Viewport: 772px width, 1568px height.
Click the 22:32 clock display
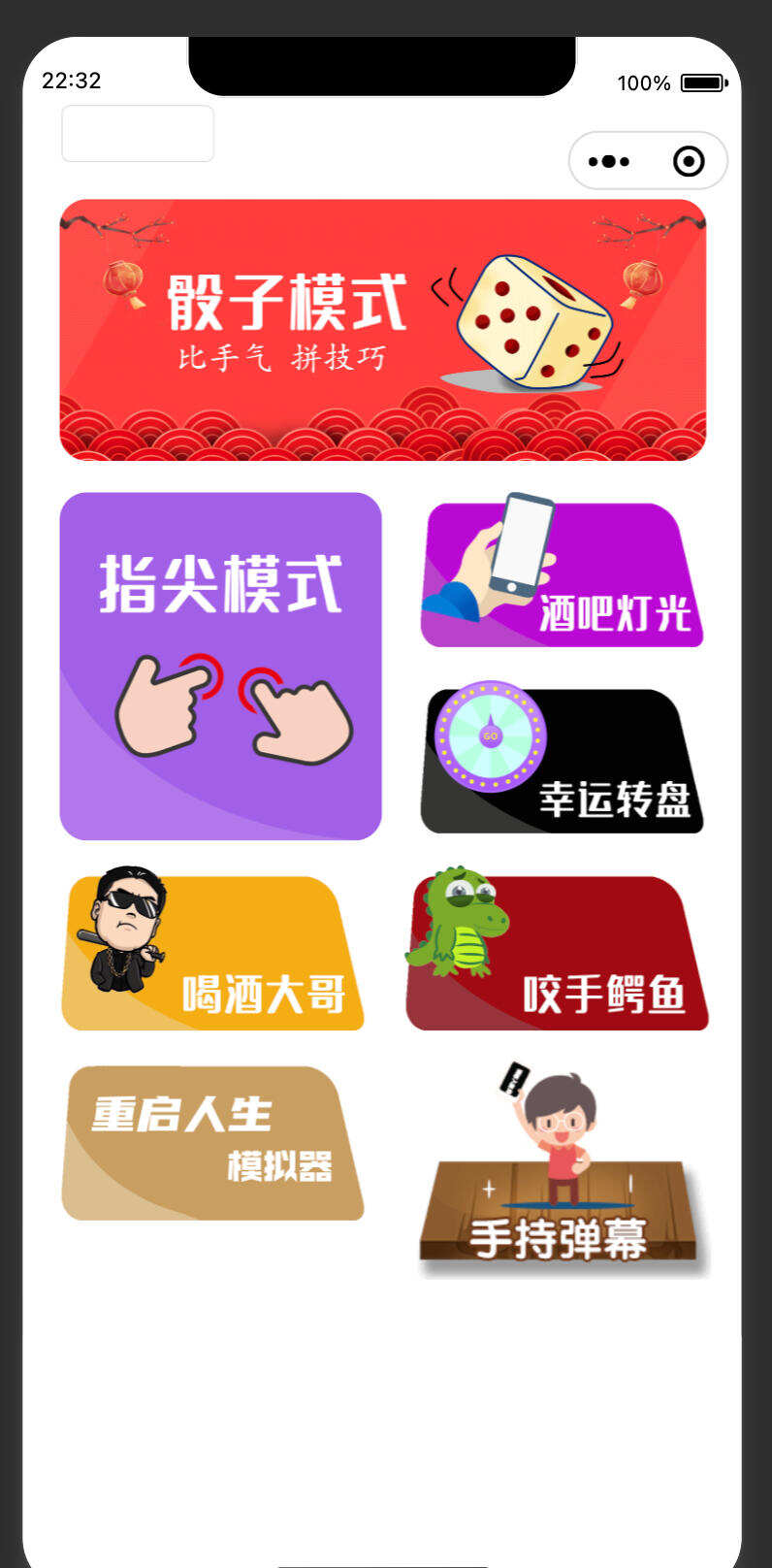[74, 81]
